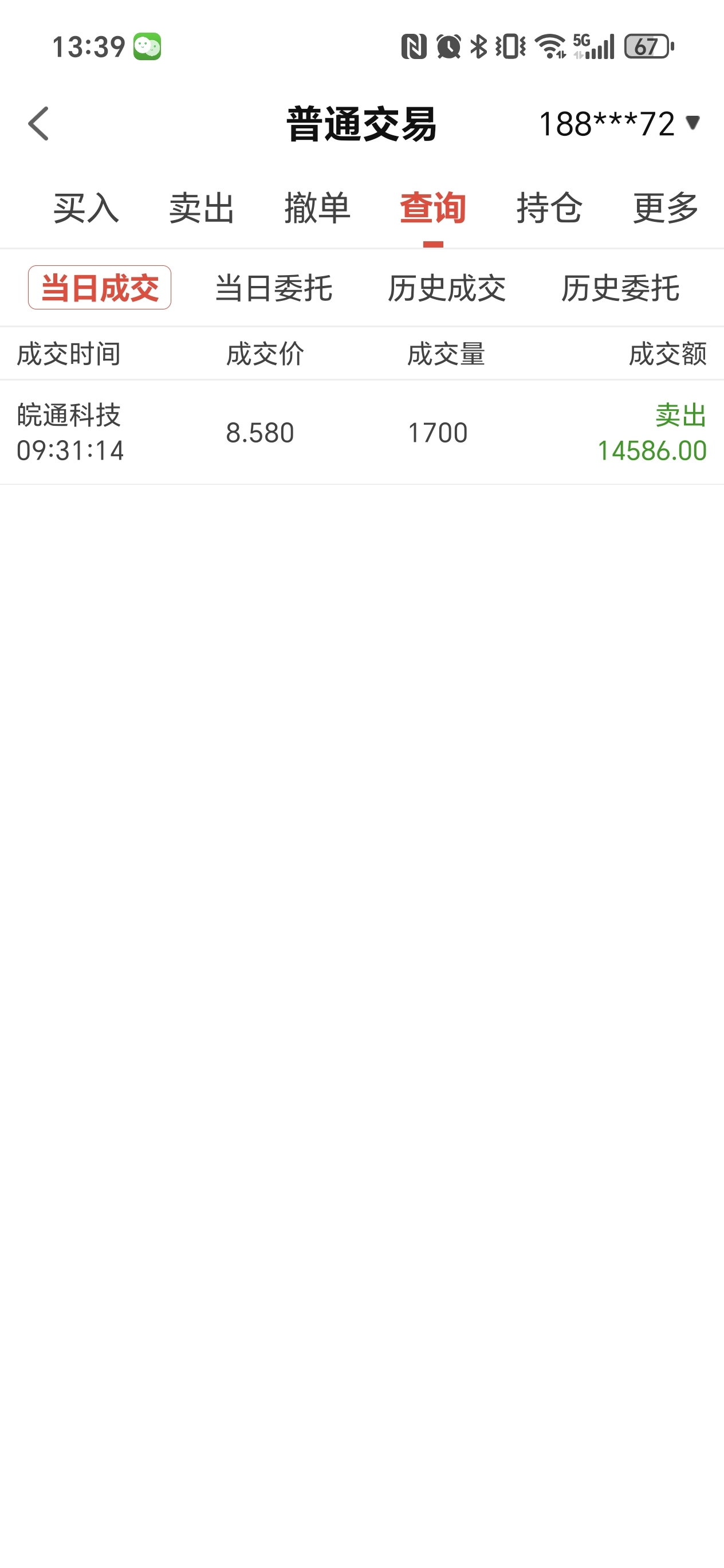Open the account dropdown 188***72
This screenshot has width=724, height=1568.
tap(619, 124)
